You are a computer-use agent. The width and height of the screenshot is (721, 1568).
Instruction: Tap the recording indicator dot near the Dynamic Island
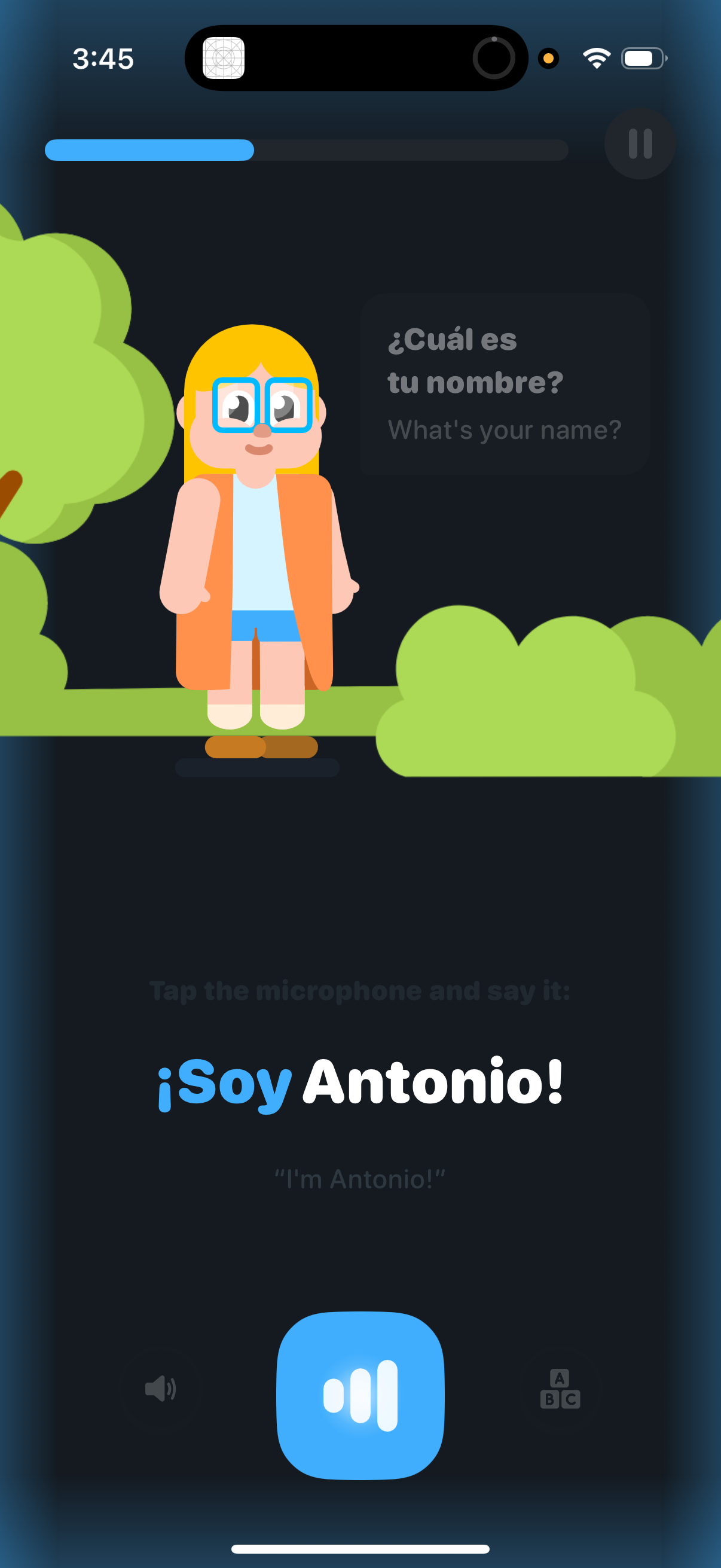pos(548,59)
